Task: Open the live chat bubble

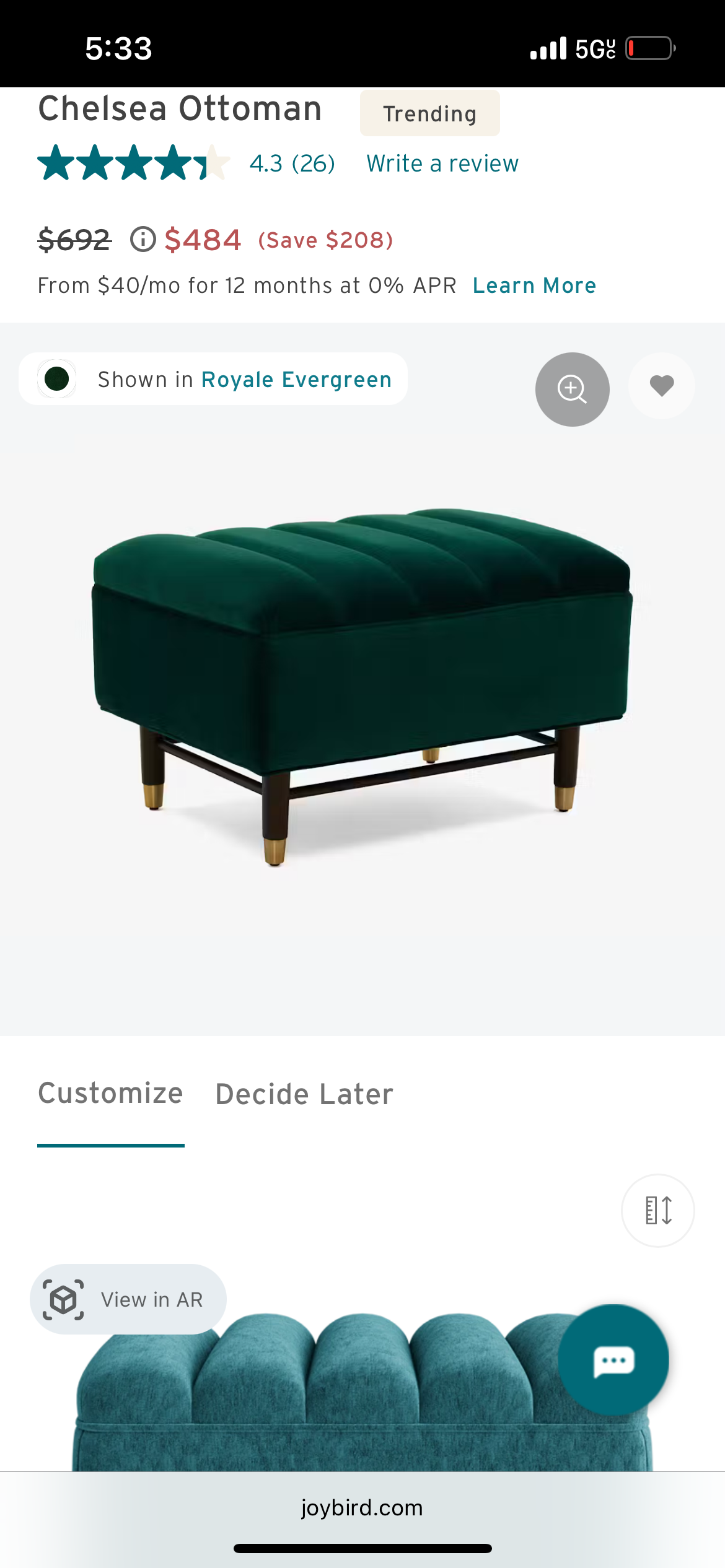Action: tap(613, 1359)
